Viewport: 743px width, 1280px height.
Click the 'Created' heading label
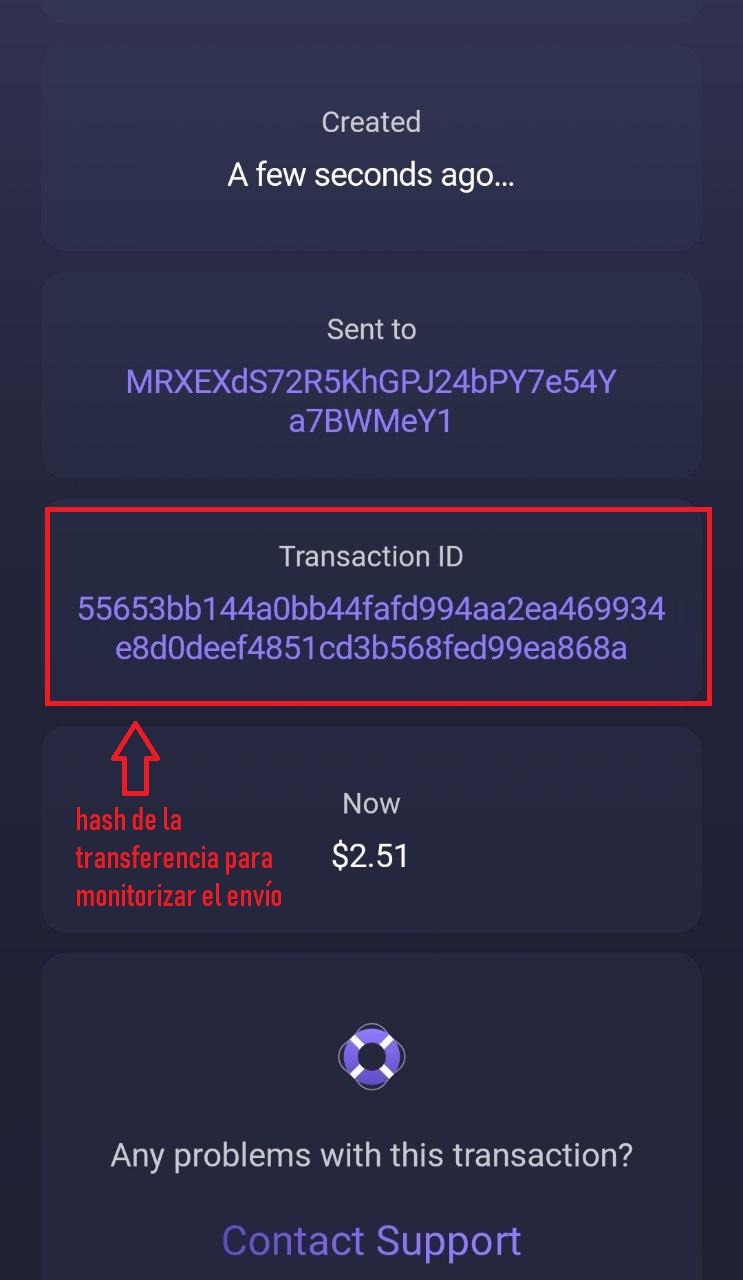(371, 121)
